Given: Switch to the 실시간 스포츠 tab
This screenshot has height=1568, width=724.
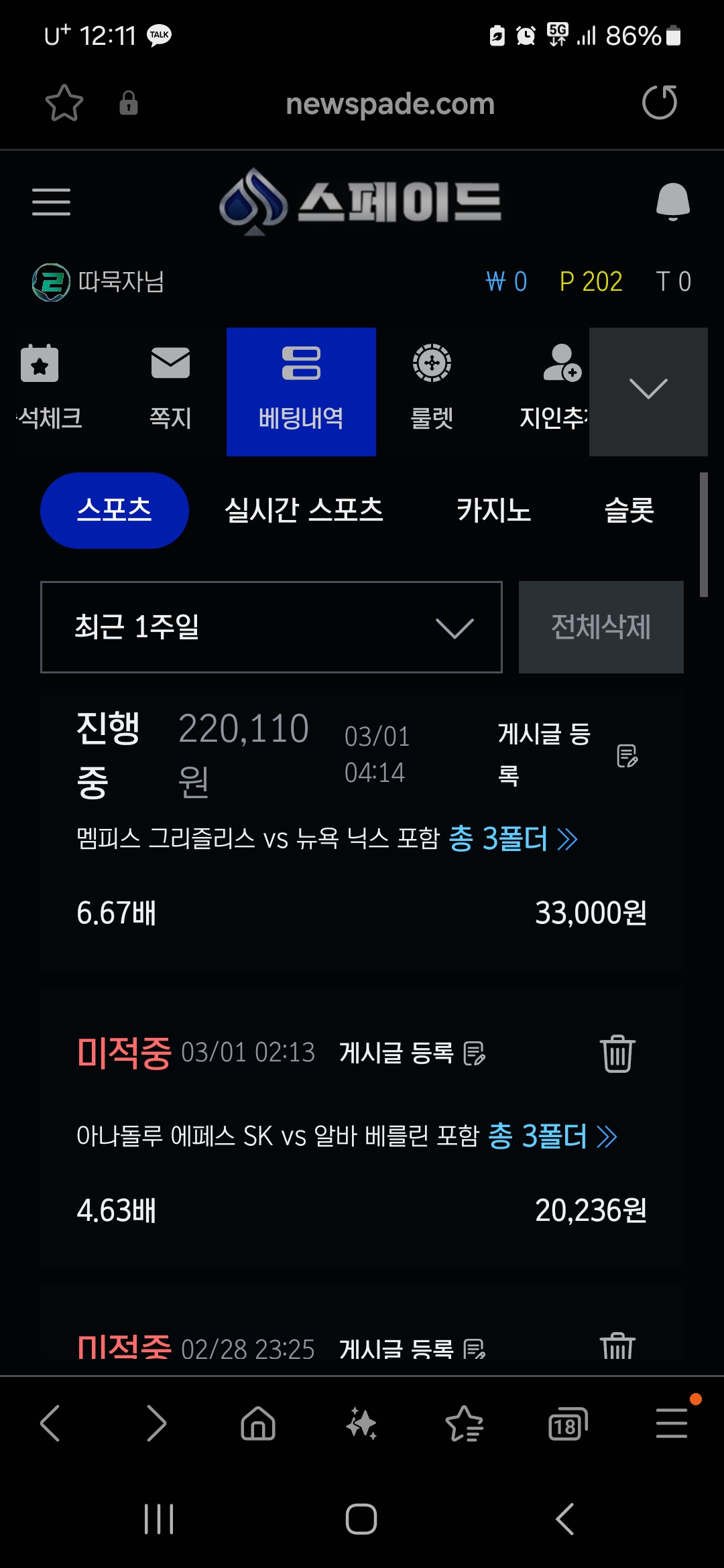Looking at the screenshot, I should click(304, 511).
